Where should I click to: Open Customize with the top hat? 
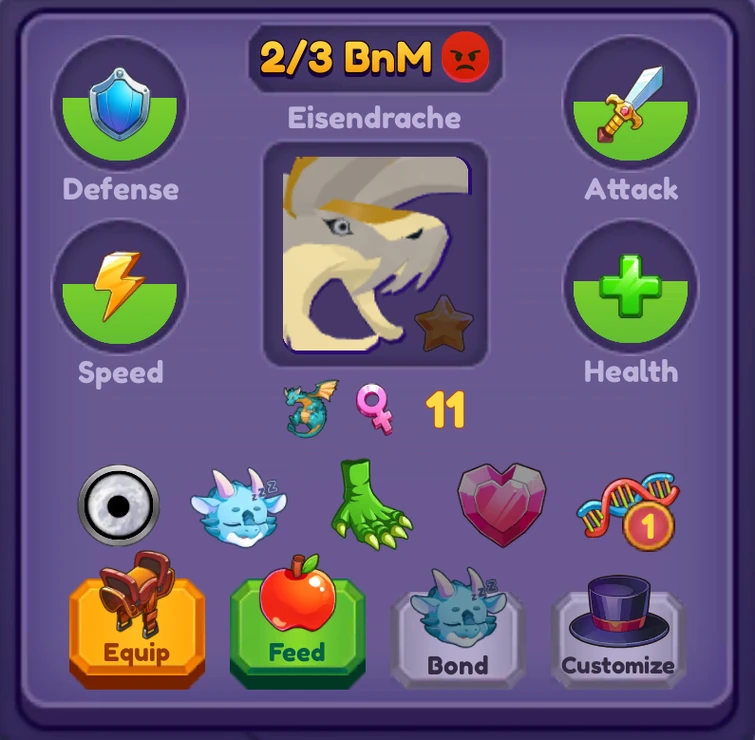click(617, 636)
